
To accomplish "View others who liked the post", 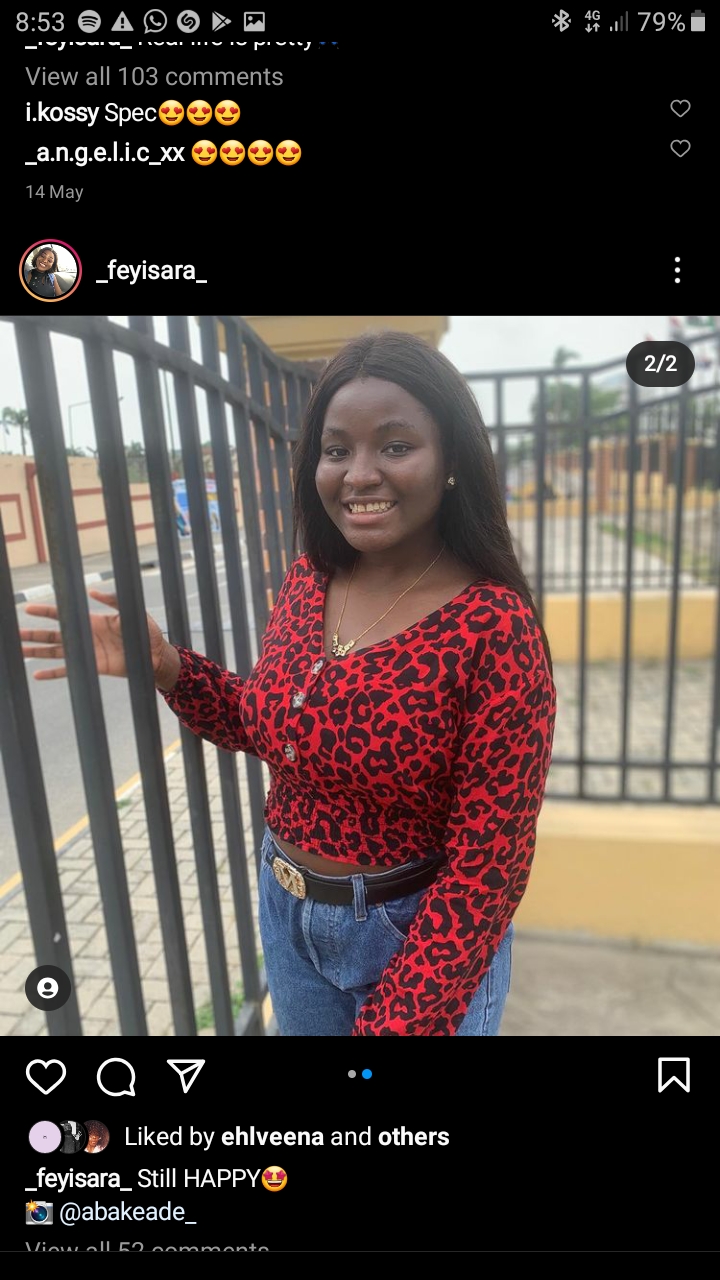I will (413, 1137).
